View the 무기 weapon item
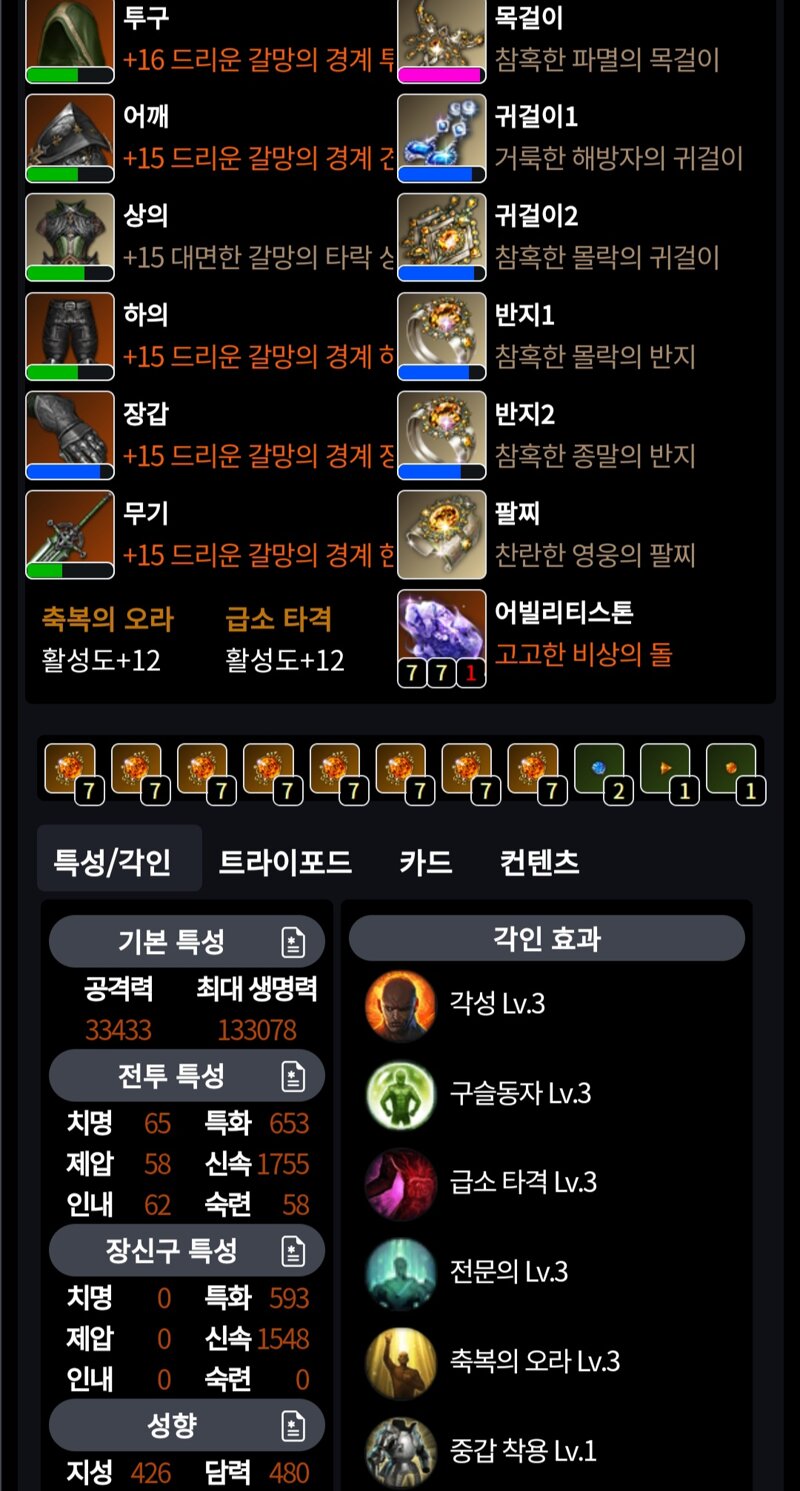The height and width of the screenshot is (1491, 800). (x=70, y=535)
